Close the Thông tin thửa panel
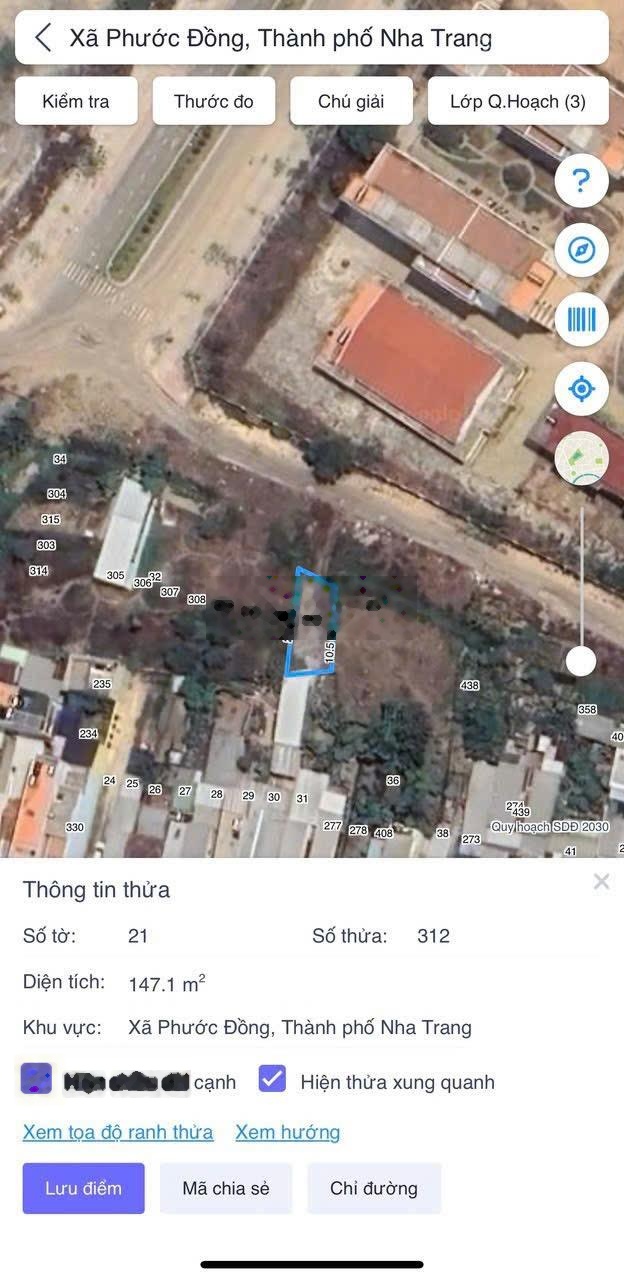Viewport: 624px width, 1280px height. (x=601, y=881)
